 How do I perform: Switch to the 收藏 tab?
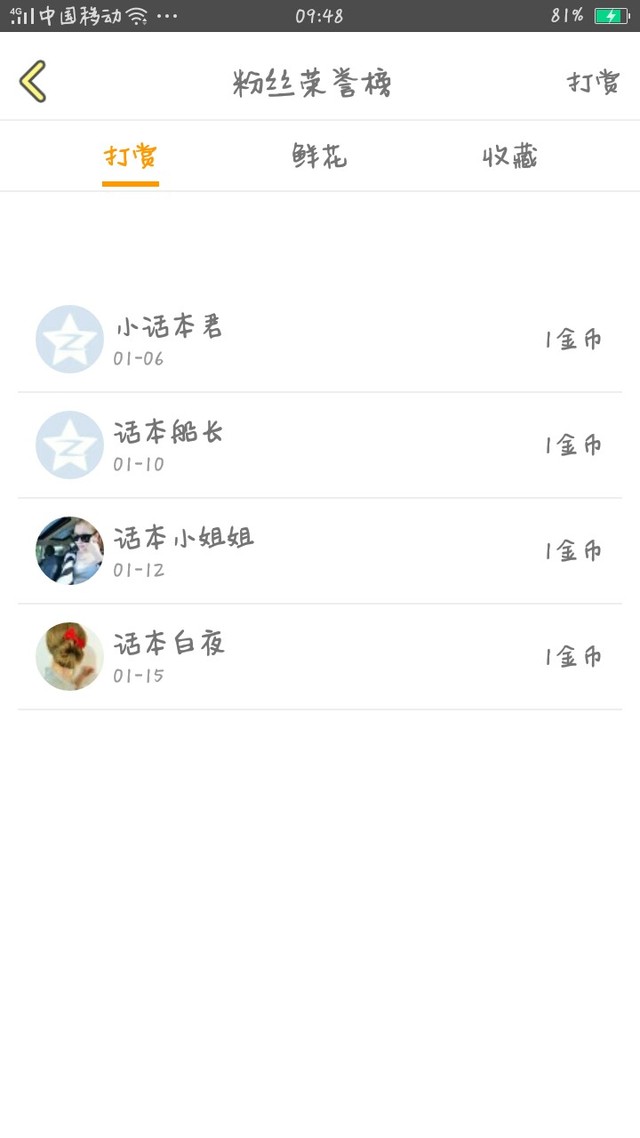[510, 156]
